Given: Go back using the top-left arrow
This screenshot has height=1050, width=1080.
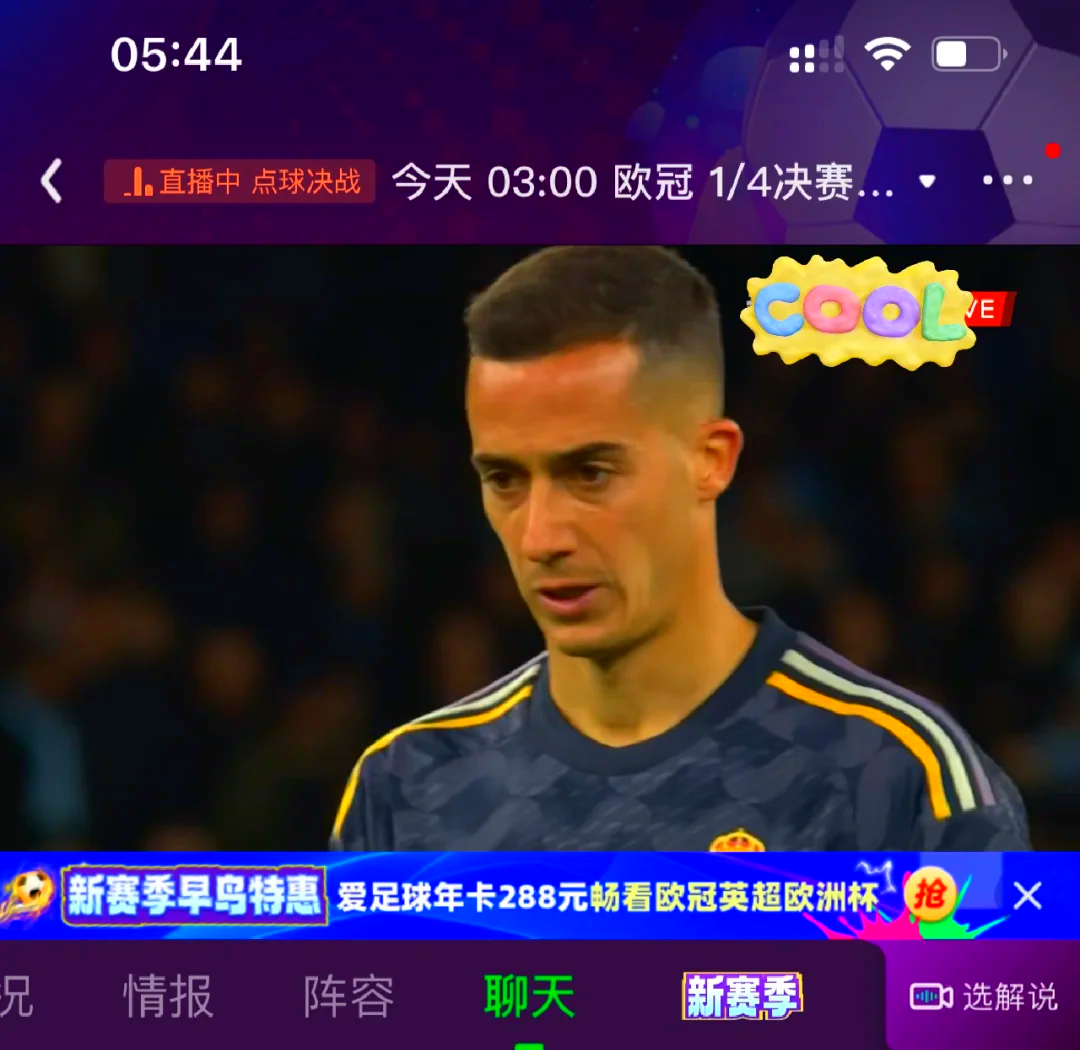Looking at the screenshot, I should pyautogui.click(x=52, y=182).
